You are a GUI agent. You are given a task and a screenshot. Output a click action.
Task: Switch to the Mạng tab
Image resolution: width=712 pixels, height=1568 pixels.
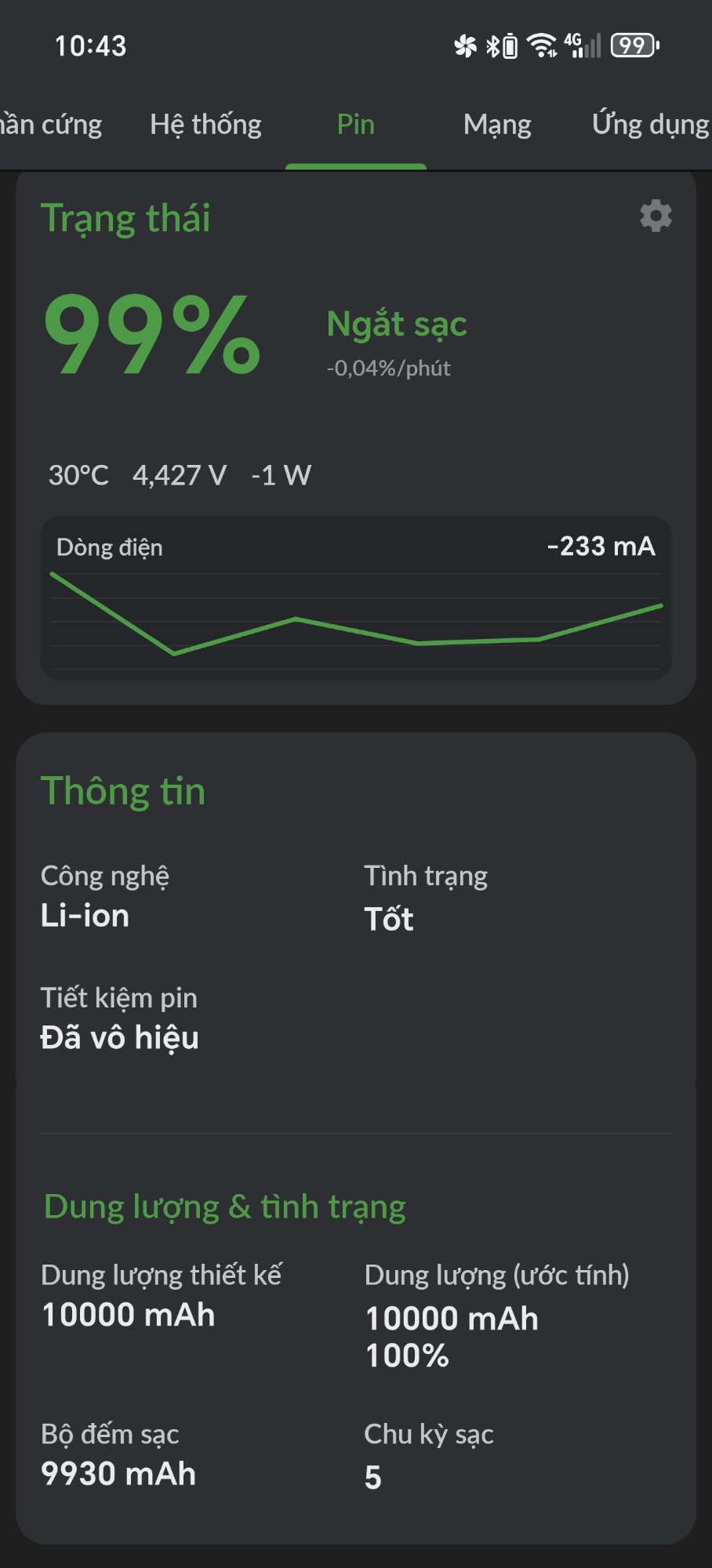(497, 125)
